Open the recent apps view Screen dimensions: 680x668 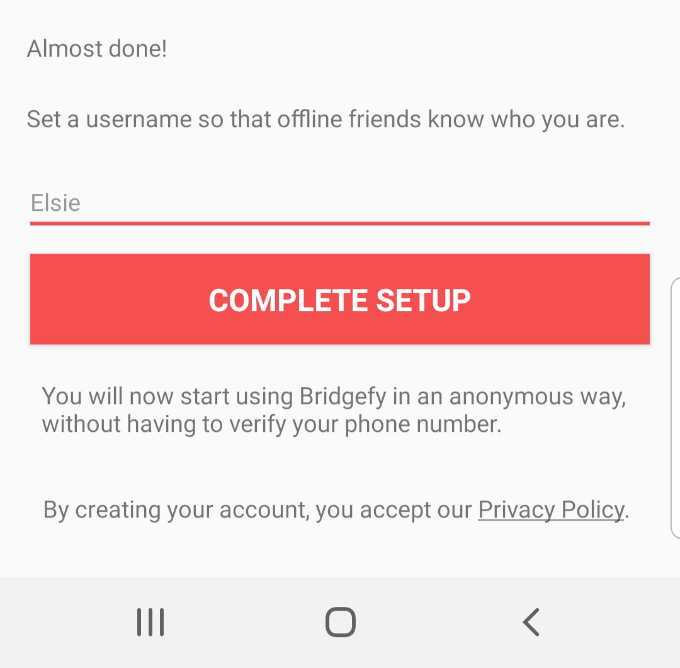[x=150, y=622]
